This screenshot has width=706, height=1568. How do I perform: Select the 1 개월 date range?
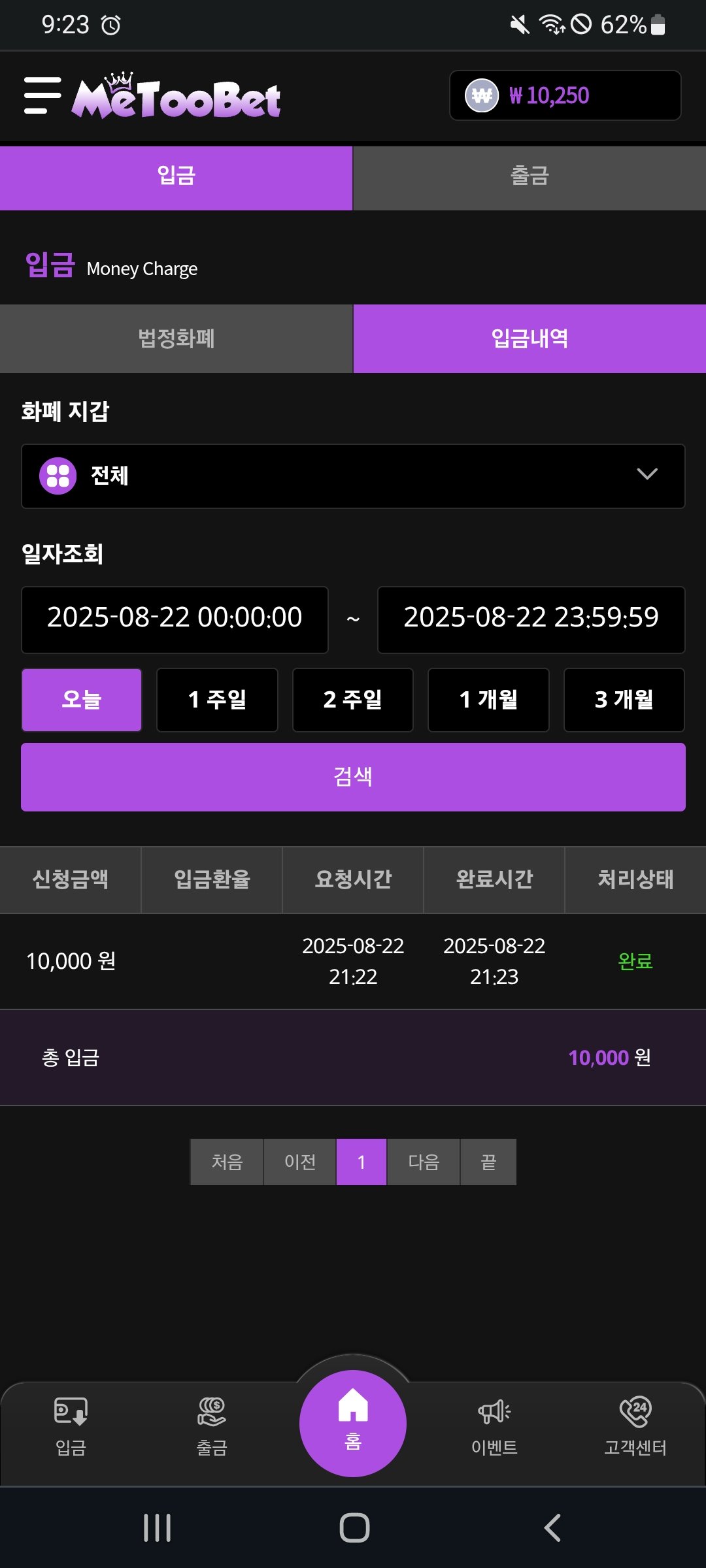tap(488, 700)
